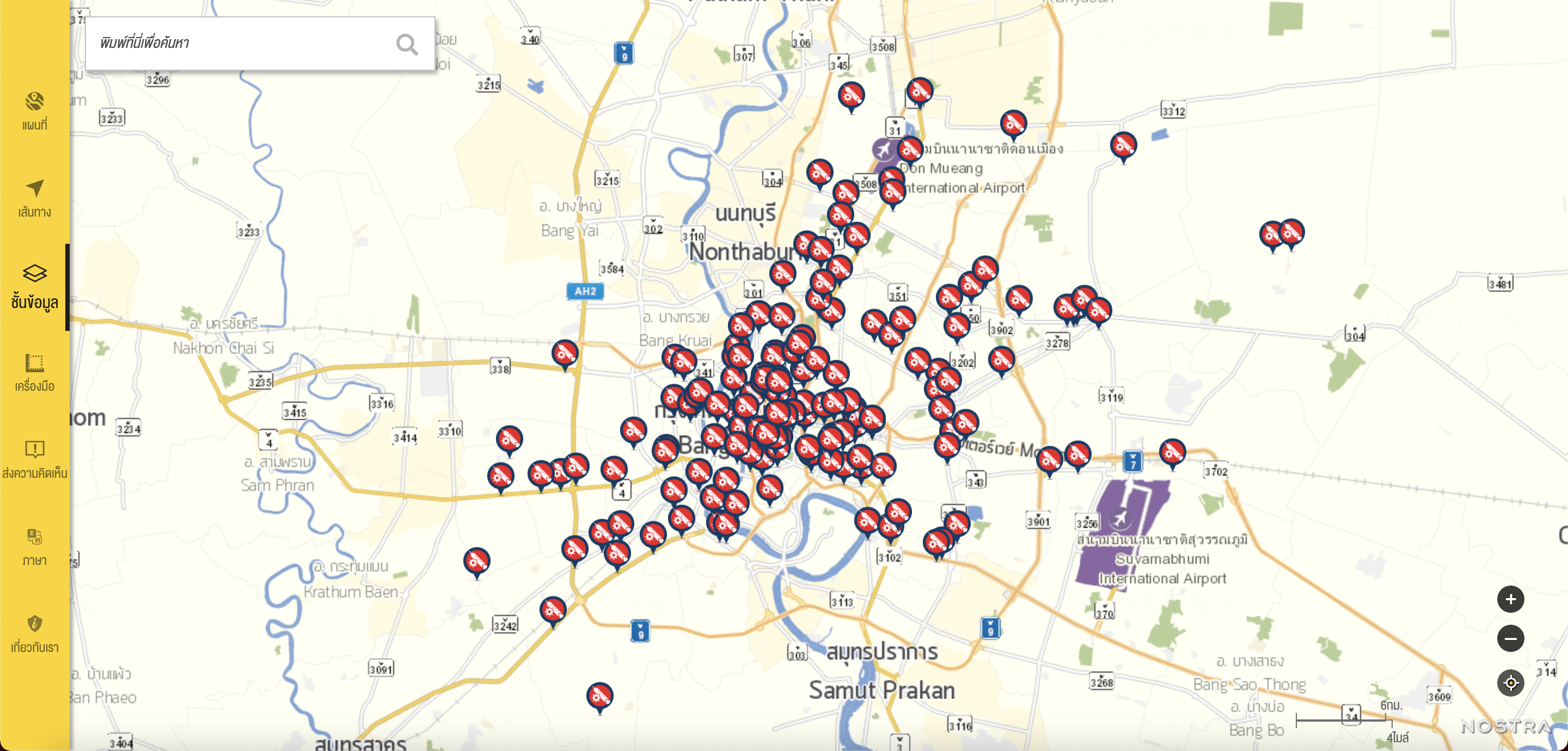Open the เส้นทาง route planner

pyautogui.click(x=35, y=199)
